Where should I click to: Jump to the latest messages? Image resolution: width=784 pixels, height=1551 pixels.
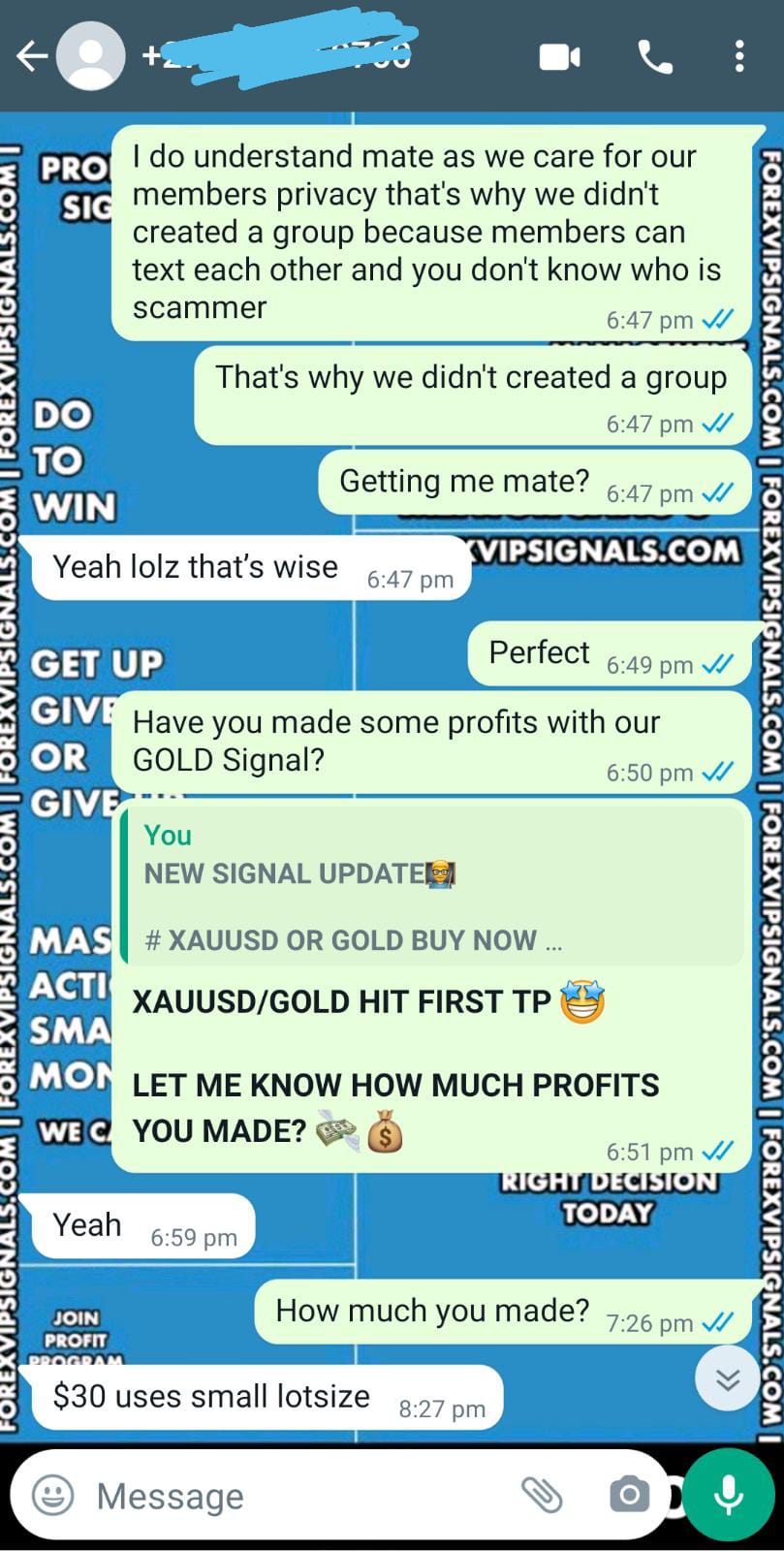[727, 1377]
